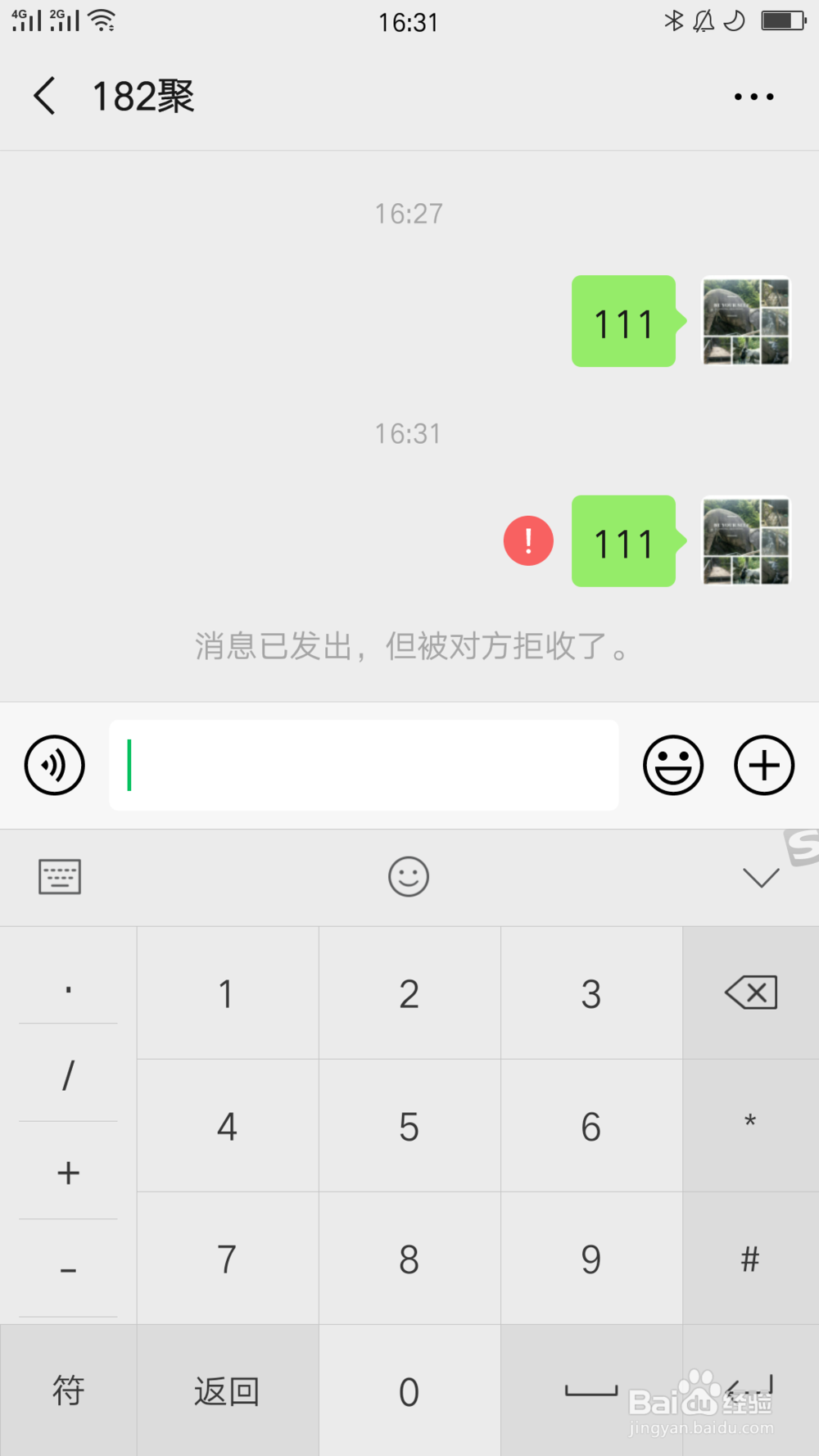The image size is (819, 1456).
Task: Open the plus attachment menu
Action: pos(762,764)
